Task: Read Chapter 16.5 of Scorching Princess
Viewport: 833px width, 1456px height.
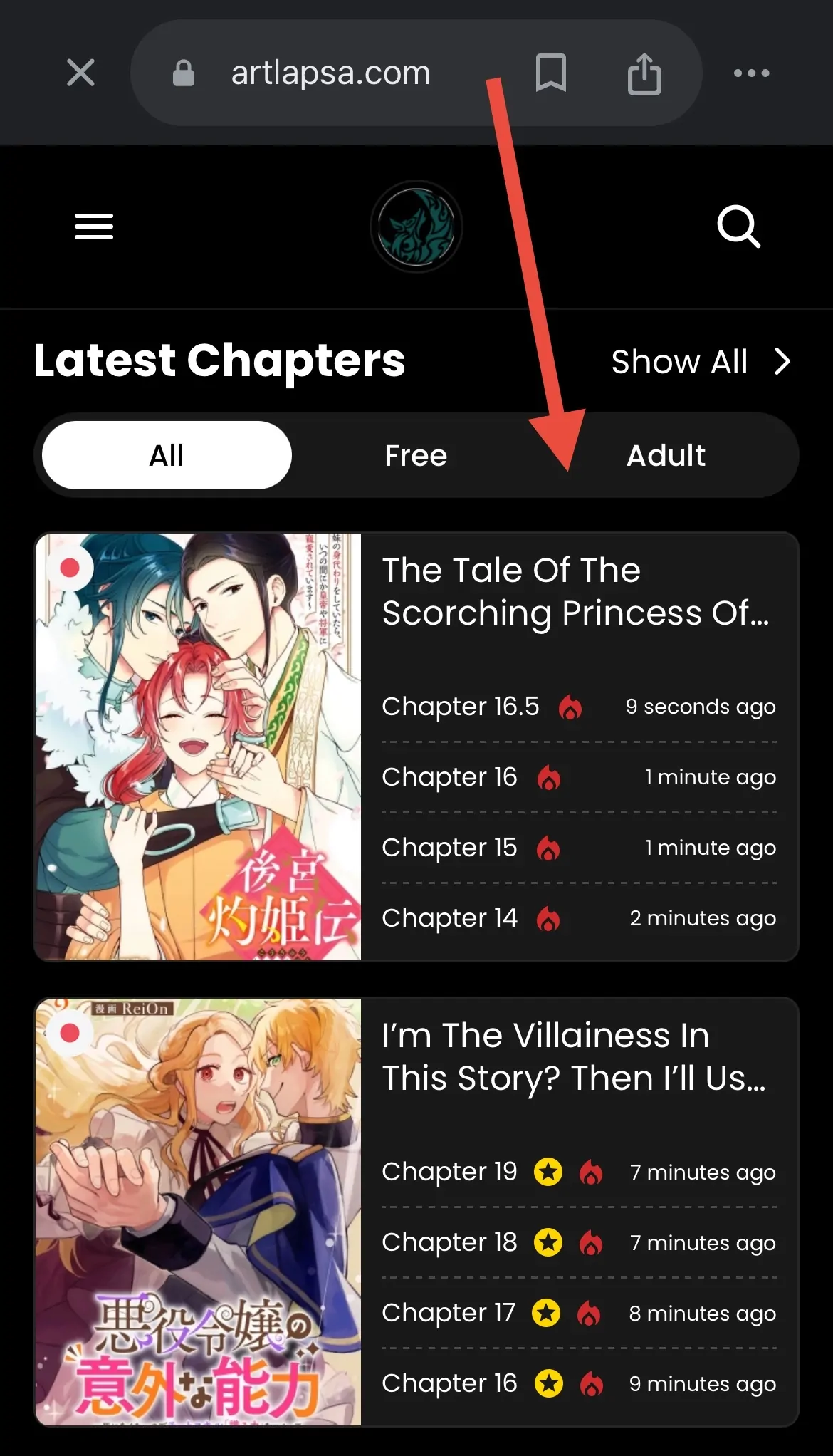Action: tap(461, 707)
